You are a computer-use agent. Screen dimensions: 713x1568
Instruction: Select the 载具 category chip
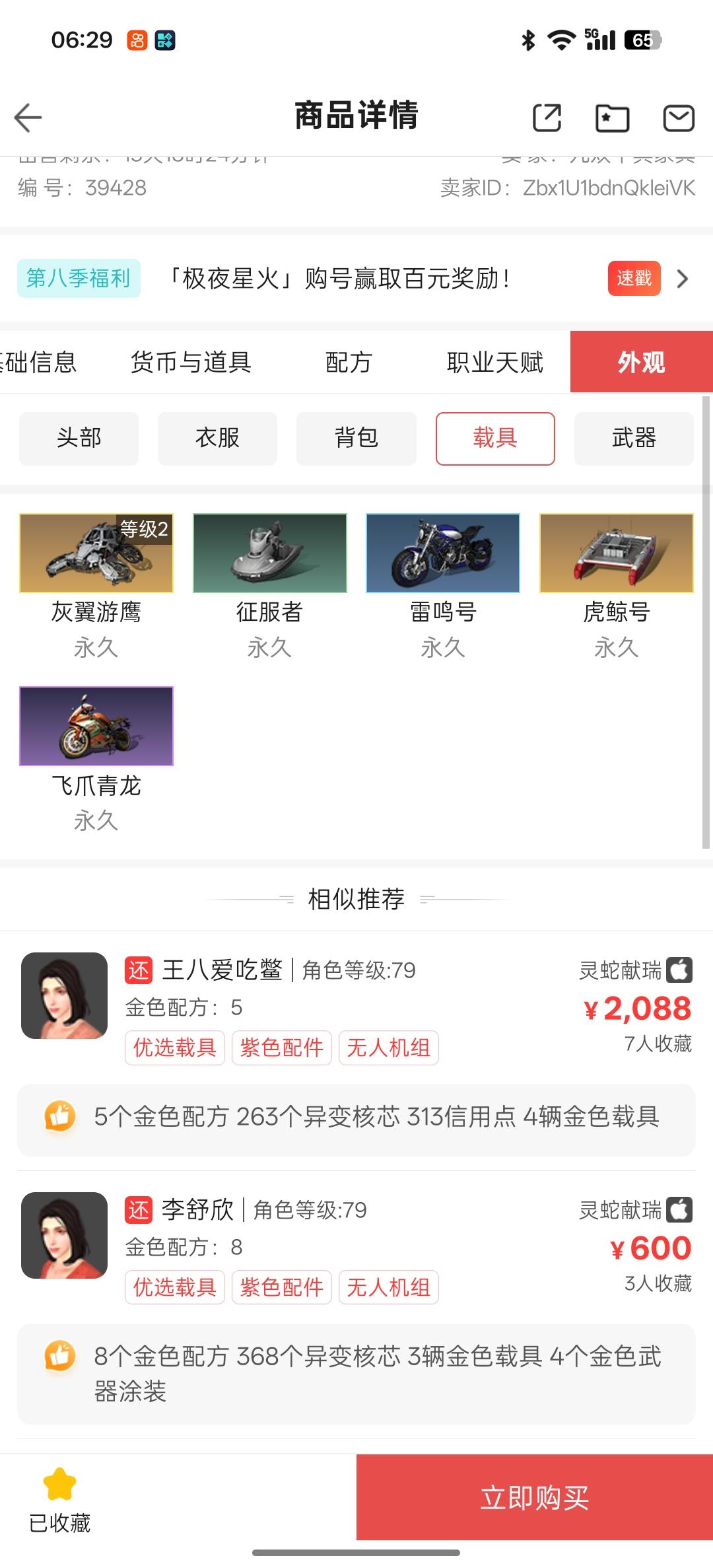click(x=495, y=439)
